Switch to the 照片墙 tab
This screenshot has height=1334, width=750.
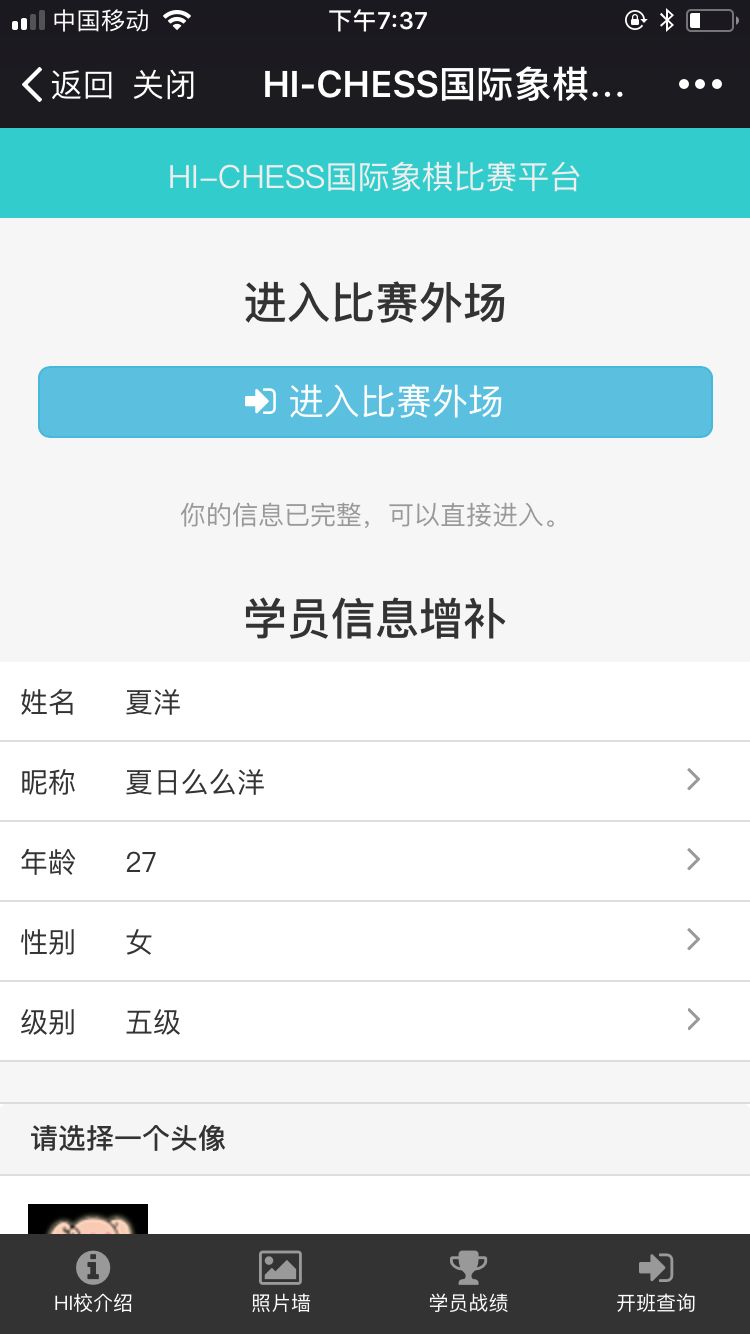(281, 1283)
